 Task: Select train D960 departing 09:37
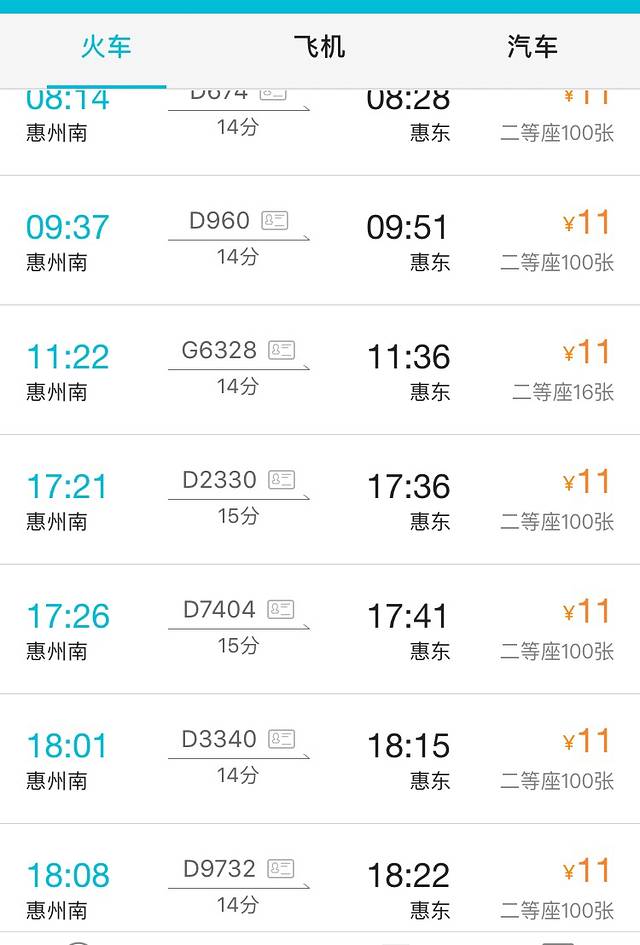tap(320, 241)
